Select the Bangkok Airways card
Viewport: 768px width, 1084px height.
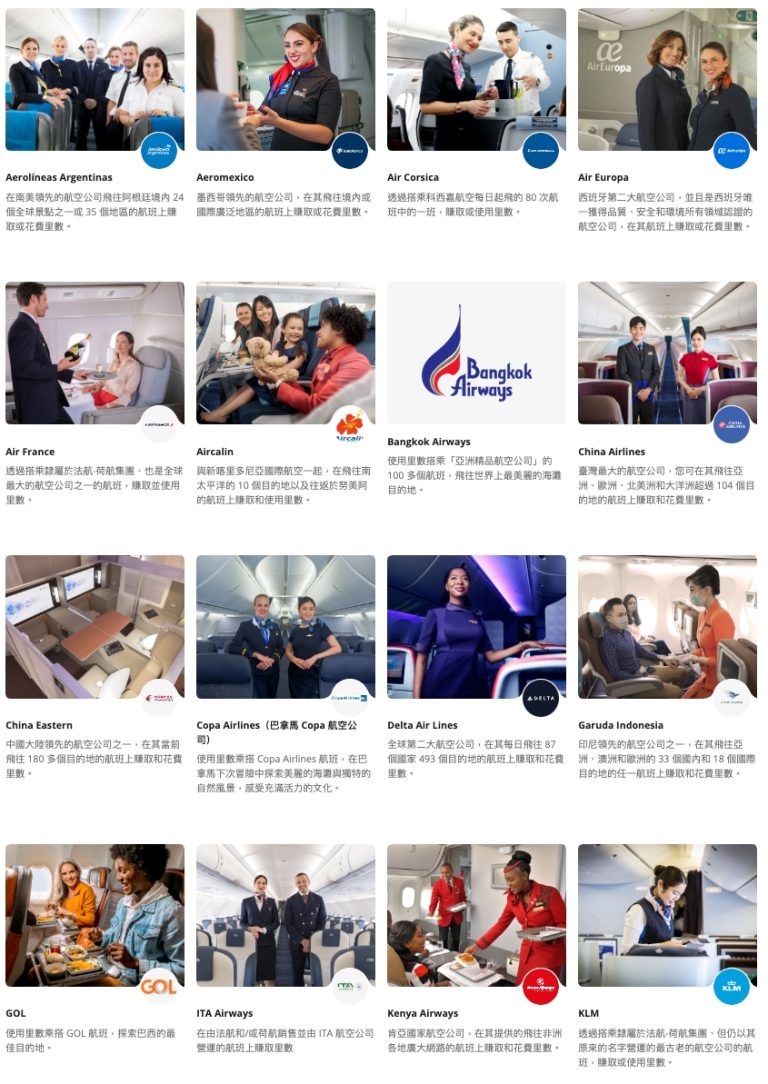point(476,353)
